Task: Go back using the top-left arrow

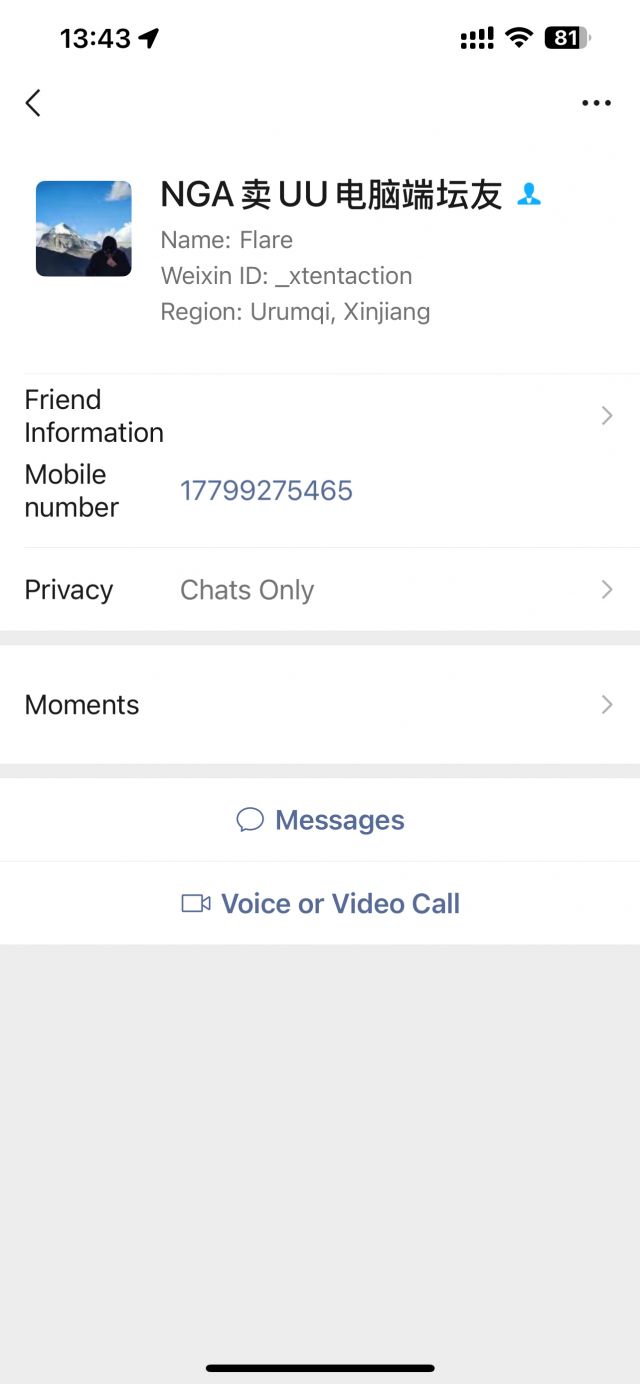Action: click(x=33, y=103)
